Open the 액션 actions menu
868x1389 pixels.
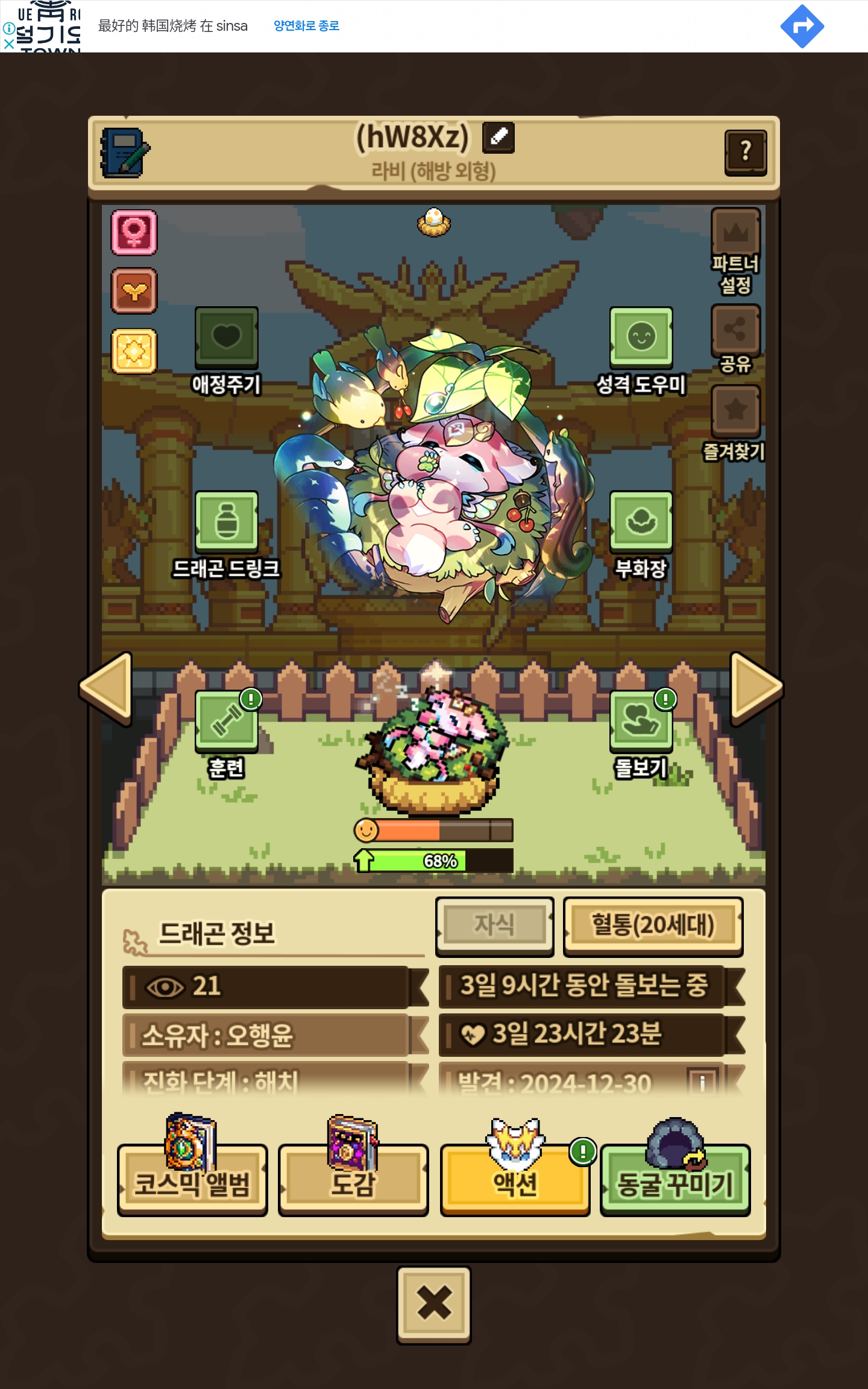point(515,1180)
